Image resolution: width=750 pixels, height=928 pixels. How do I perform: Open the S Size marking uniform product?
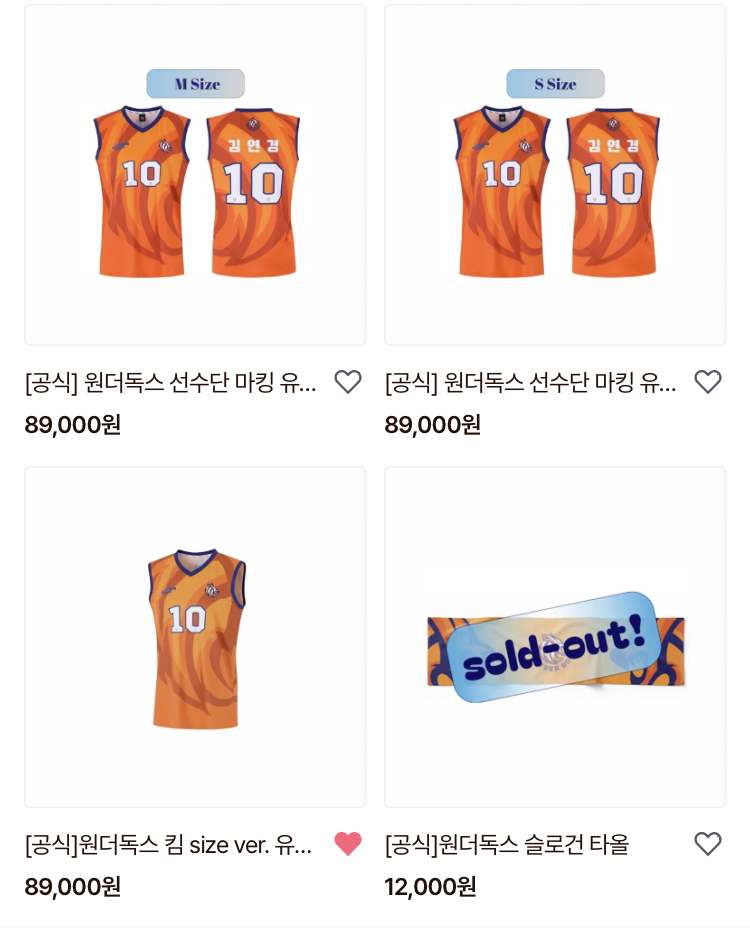click(x=555, y=176)
